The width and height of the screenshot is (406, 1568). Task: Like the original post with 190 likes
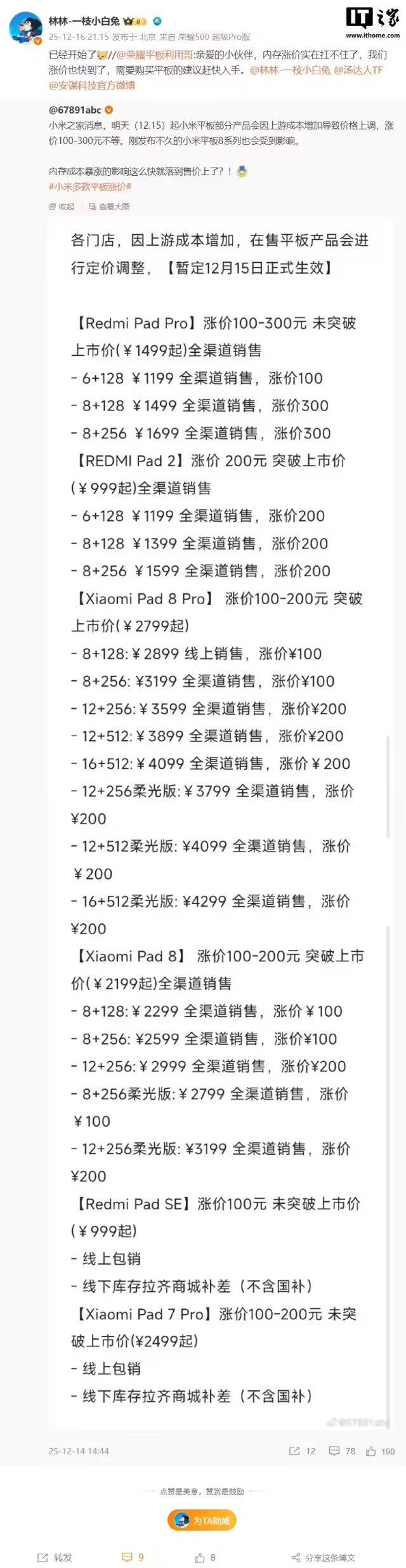coord(380,1451)
